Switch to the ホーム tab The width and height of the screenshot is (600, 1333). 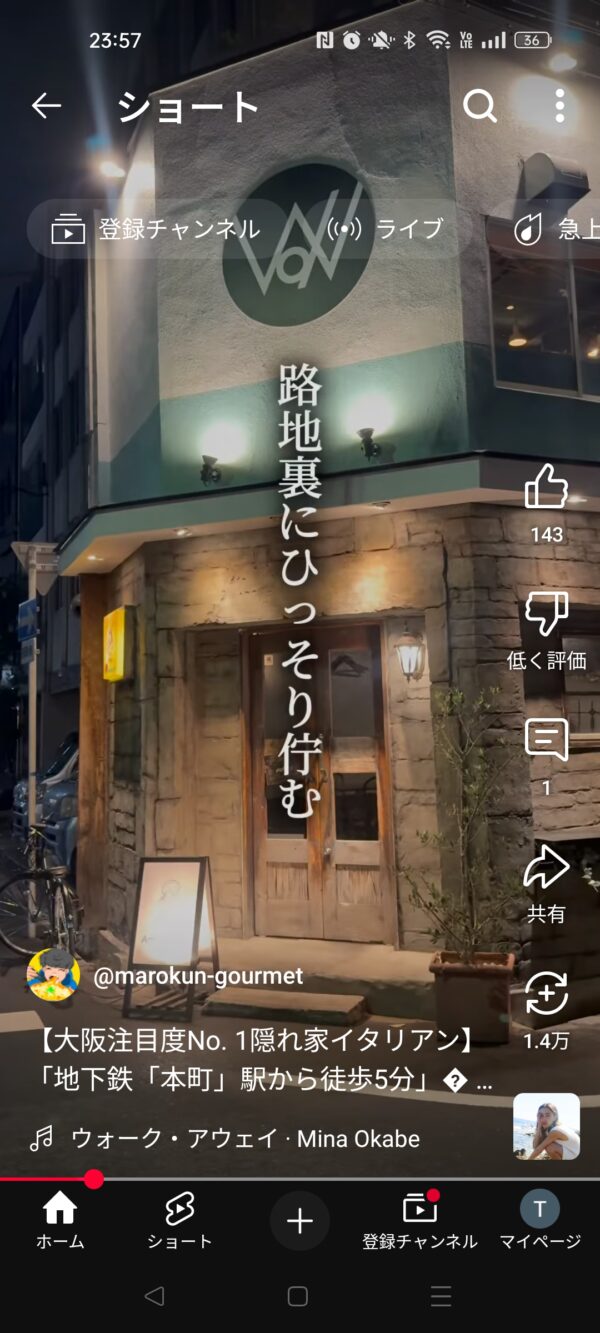(x=60, y=1221)
